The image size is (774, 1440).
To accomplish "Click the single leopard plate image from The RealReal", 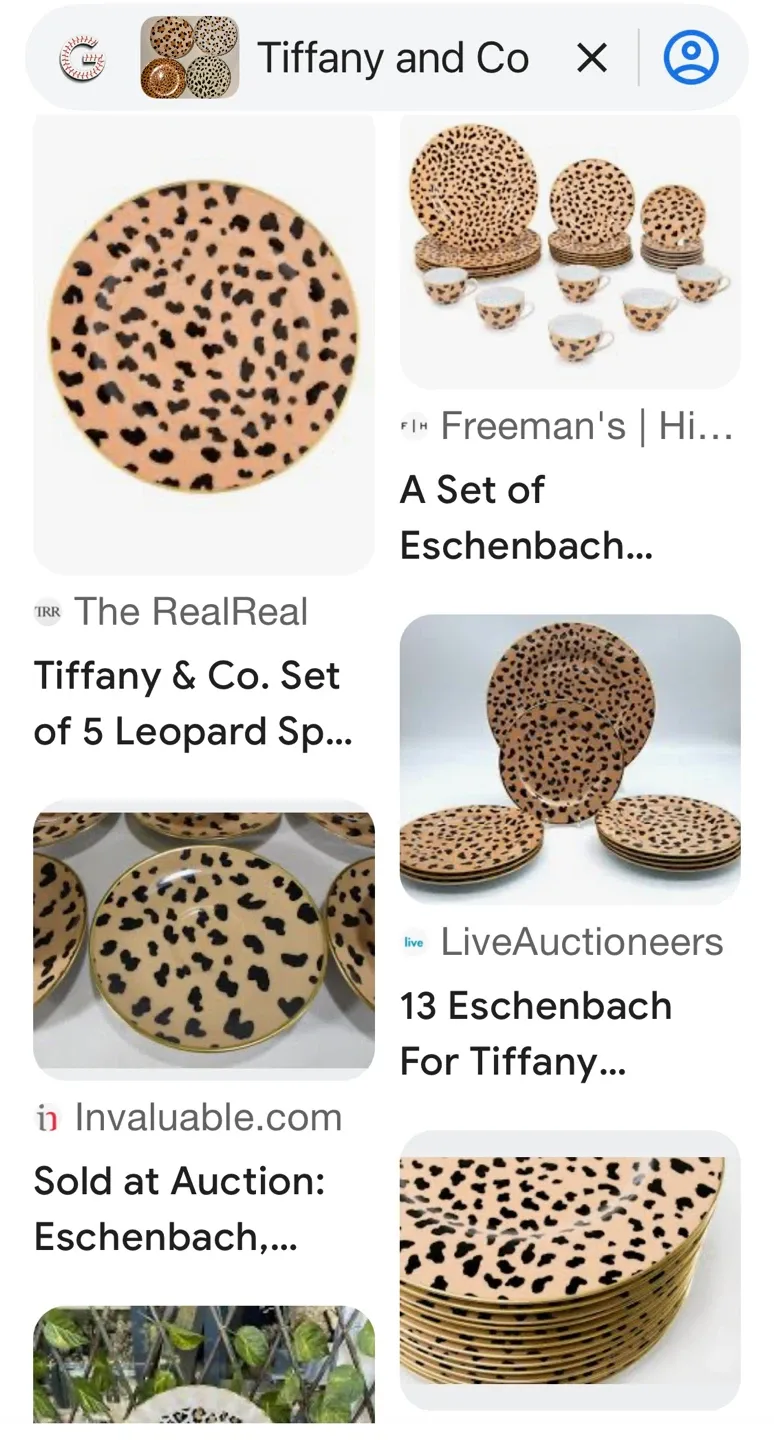I will click(x=204, y=345).
